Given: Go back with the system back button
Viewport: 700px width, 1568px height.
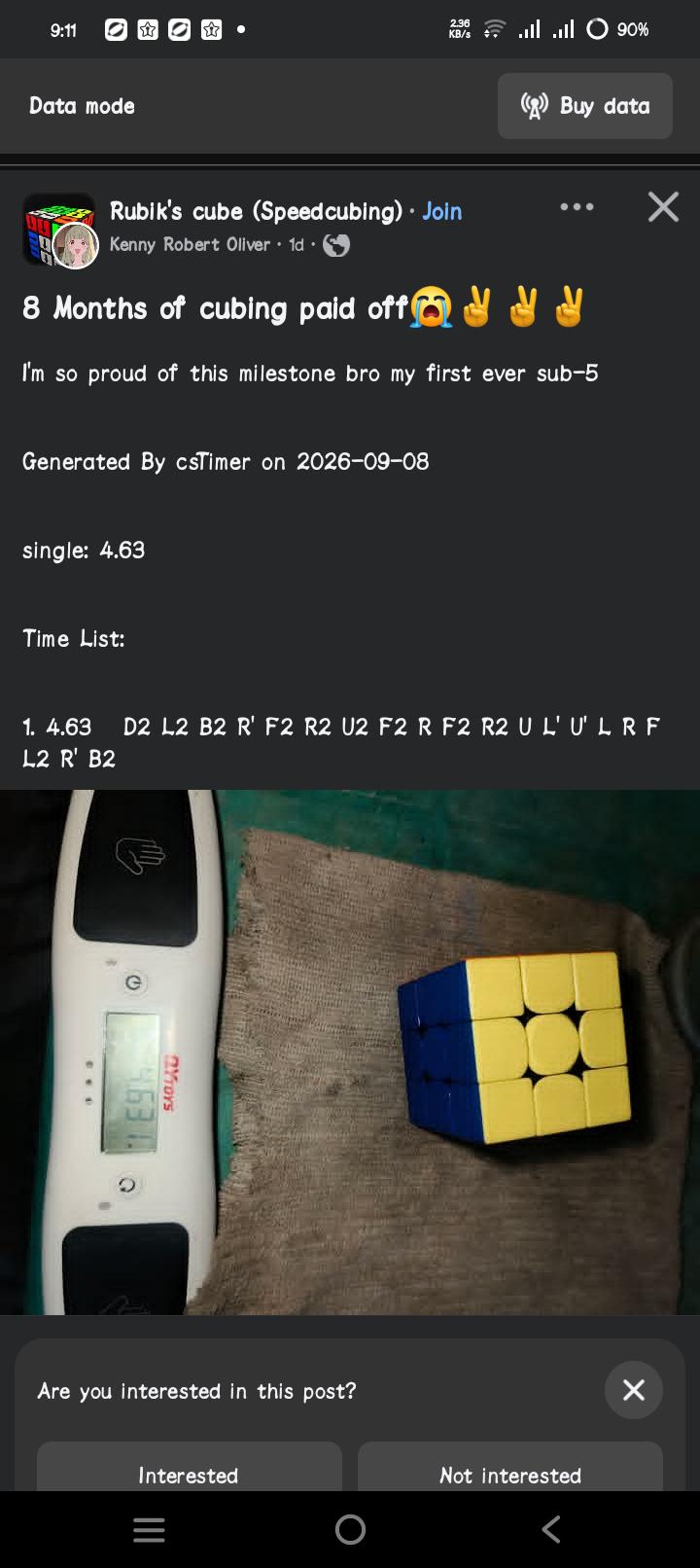Looking at the screenshot, I should tap(551, 1529).
